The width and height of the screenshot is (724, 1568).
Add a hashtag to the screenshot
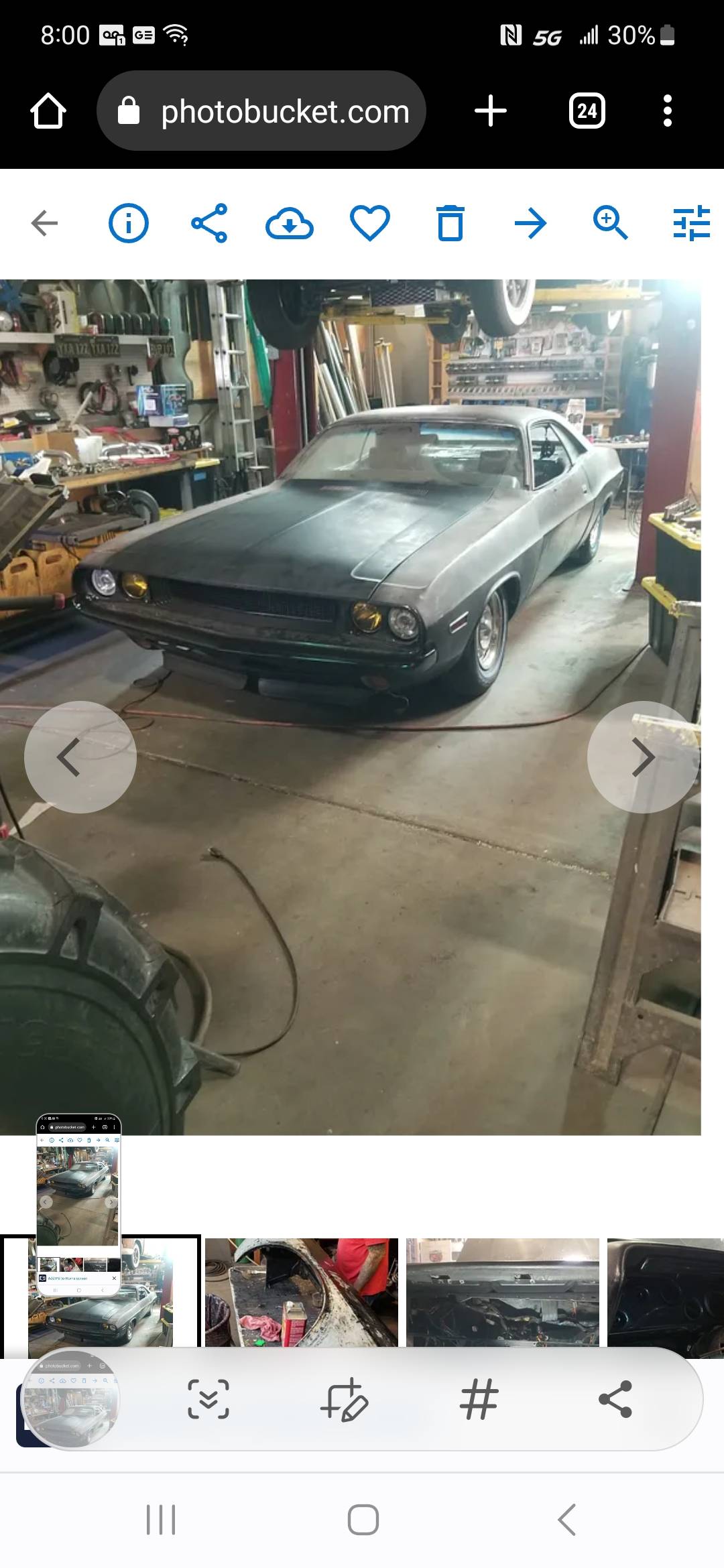pyautogui.click(x=479, y=1399)
